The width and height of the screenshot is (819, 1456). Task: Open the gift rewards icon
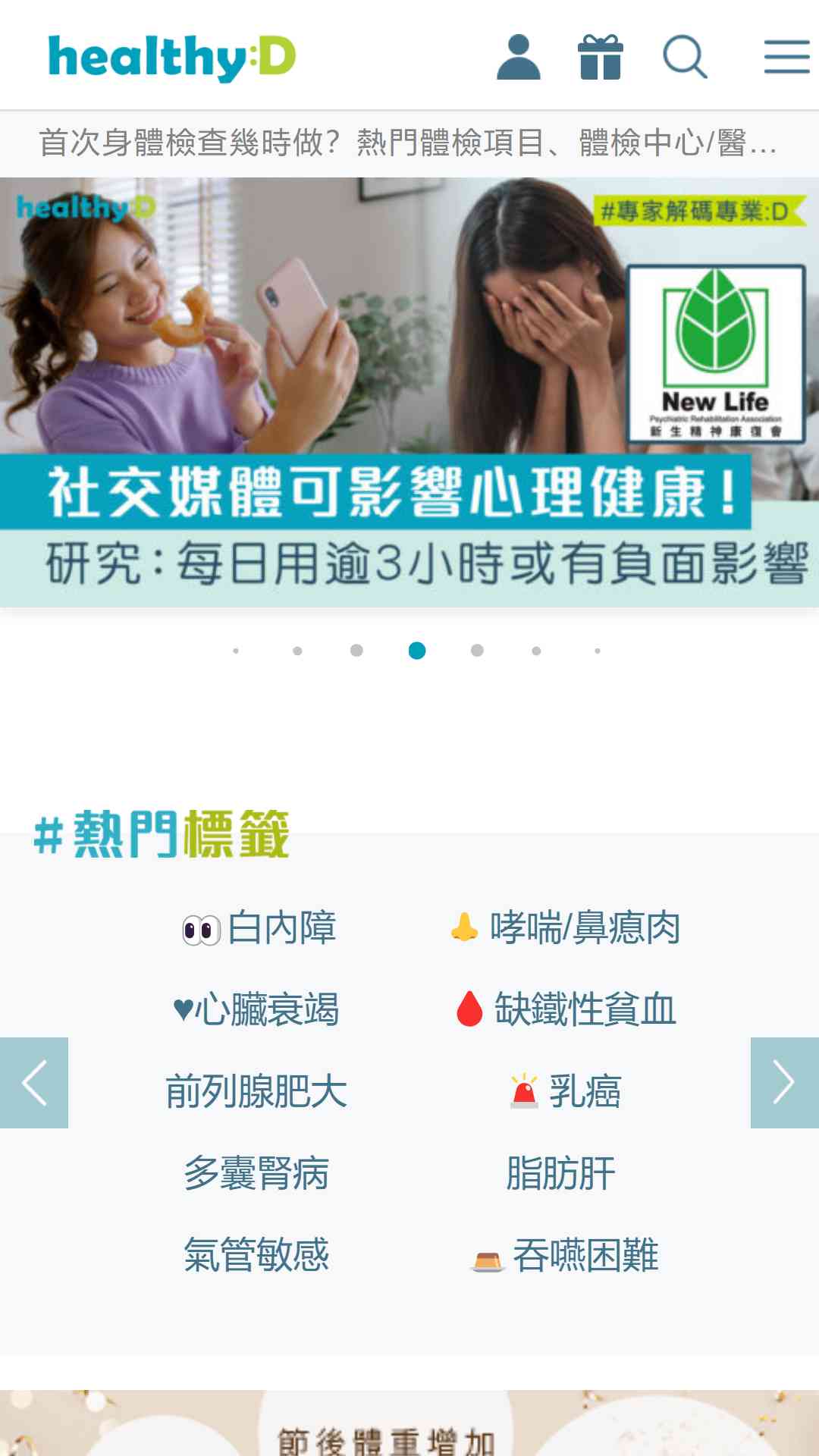[601, 57]
